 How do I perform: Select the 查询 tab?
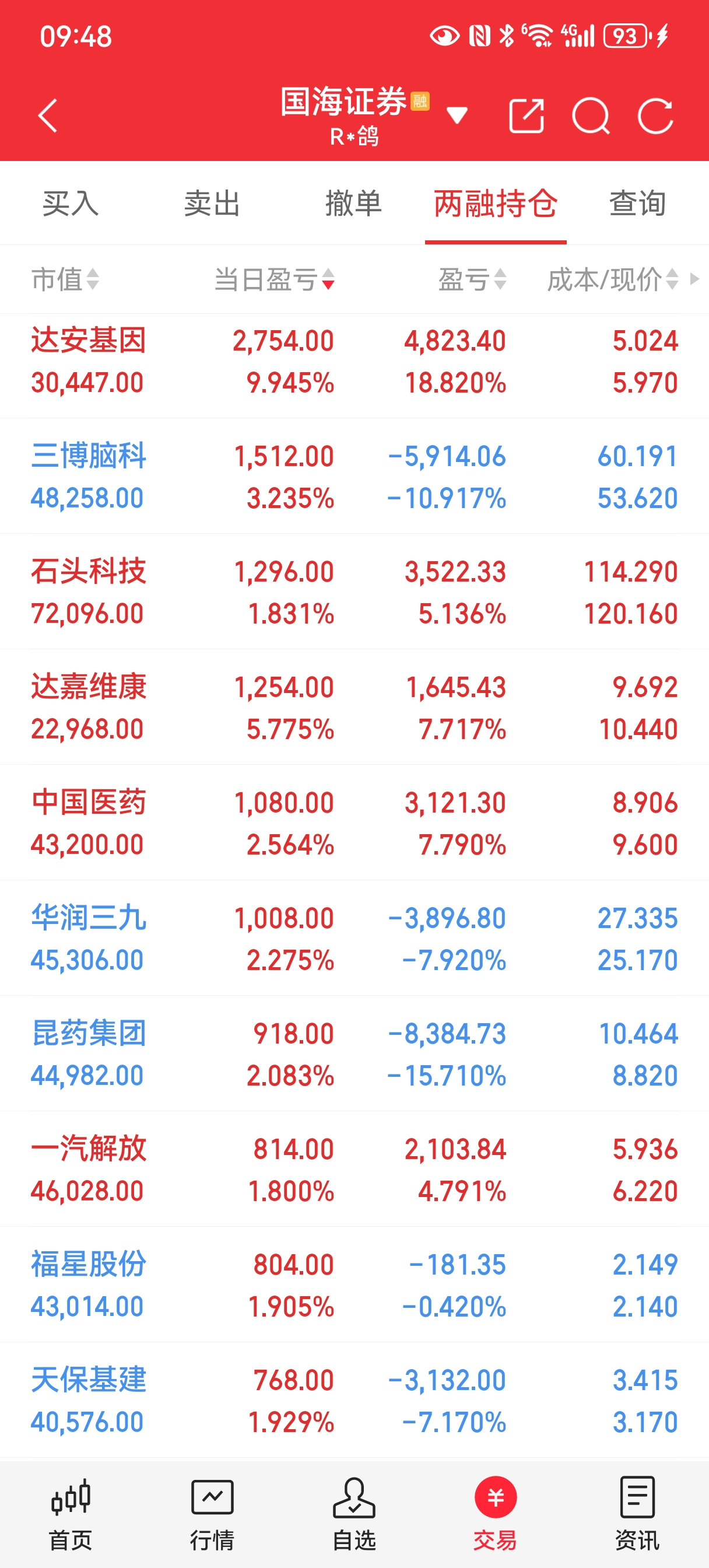(638, 204)
